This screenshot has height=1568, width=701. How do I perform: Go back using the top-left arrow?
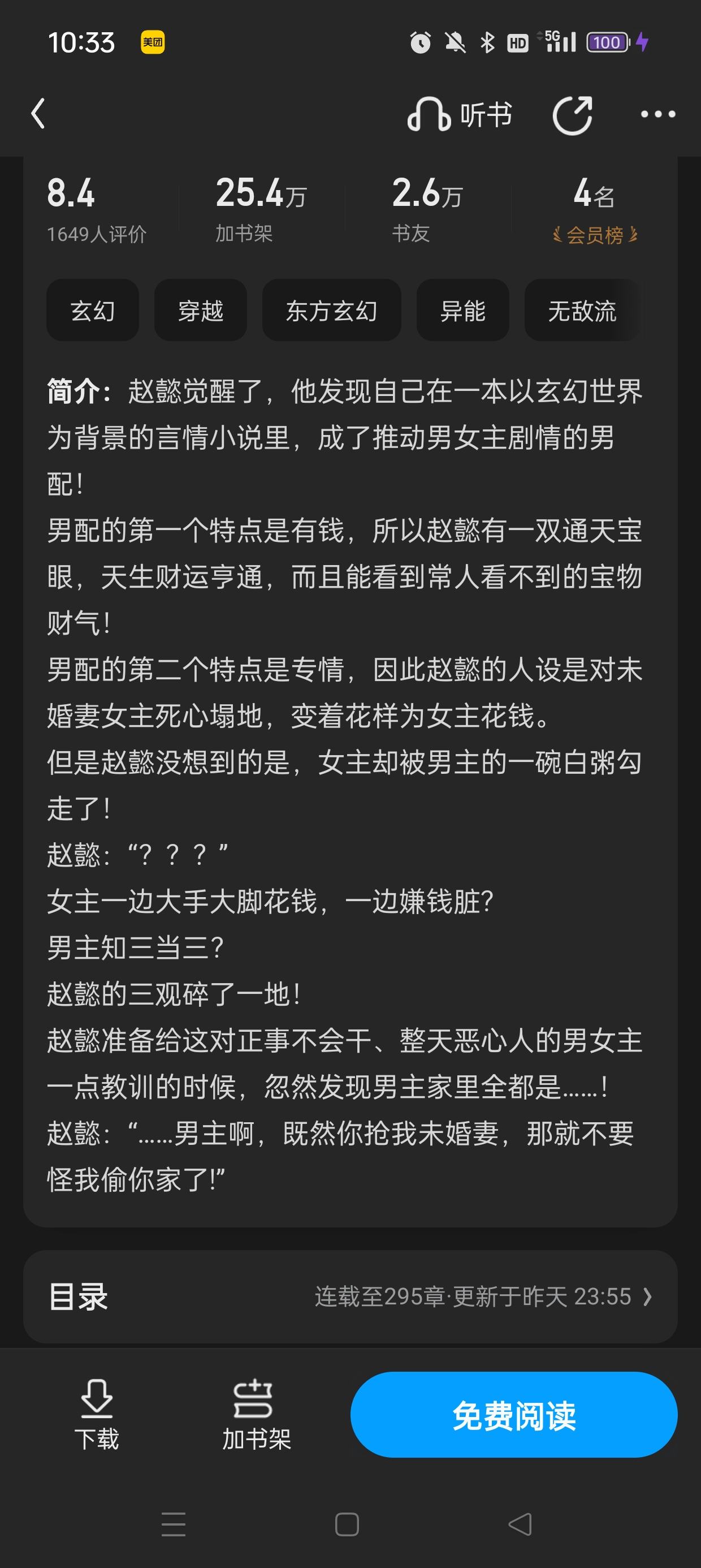coord(38,114)
